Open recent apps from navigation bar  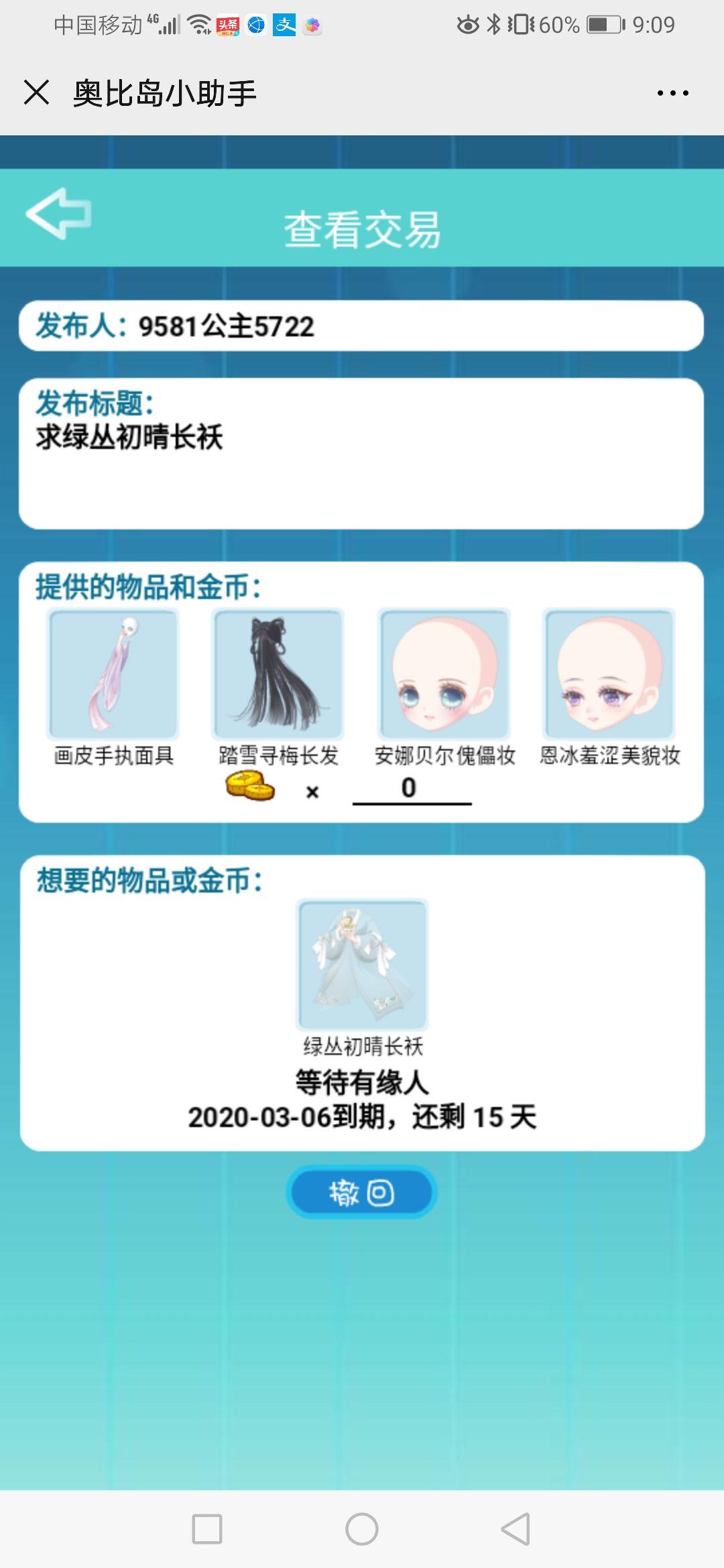pos(207,1529)
